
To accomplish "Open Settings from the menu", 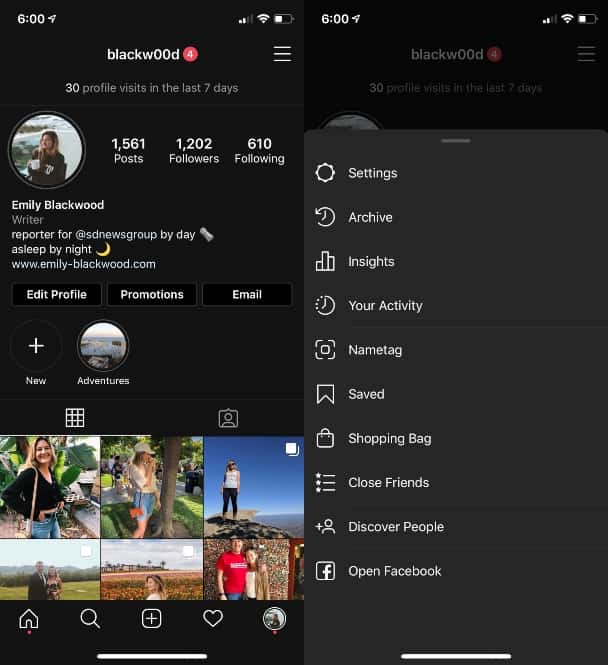I will pyautogui.click(x=372, y=173).
